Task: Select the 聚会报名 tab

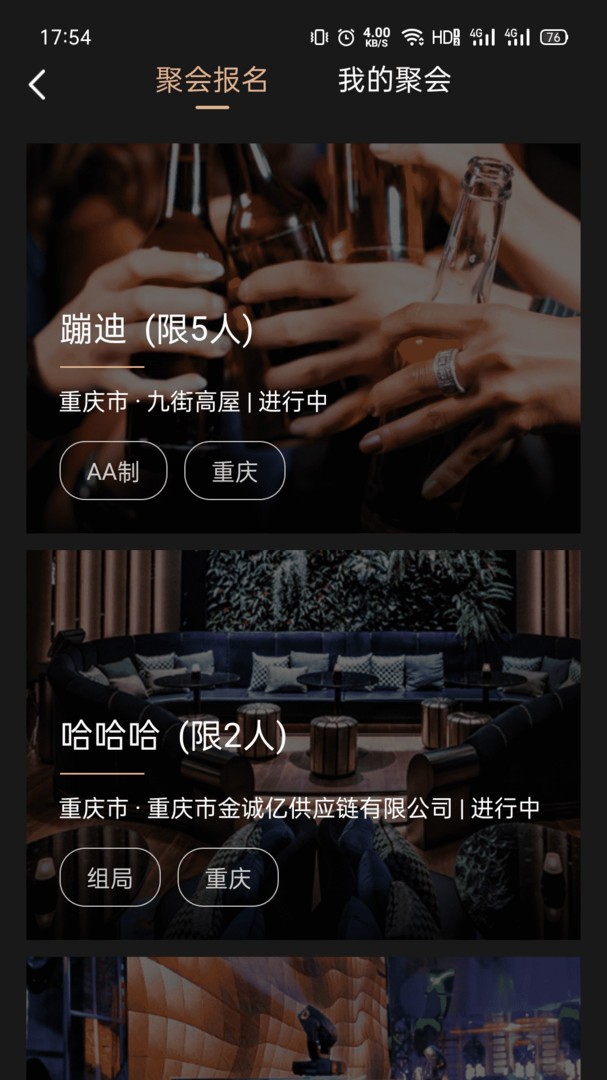Action: (211, 81)
